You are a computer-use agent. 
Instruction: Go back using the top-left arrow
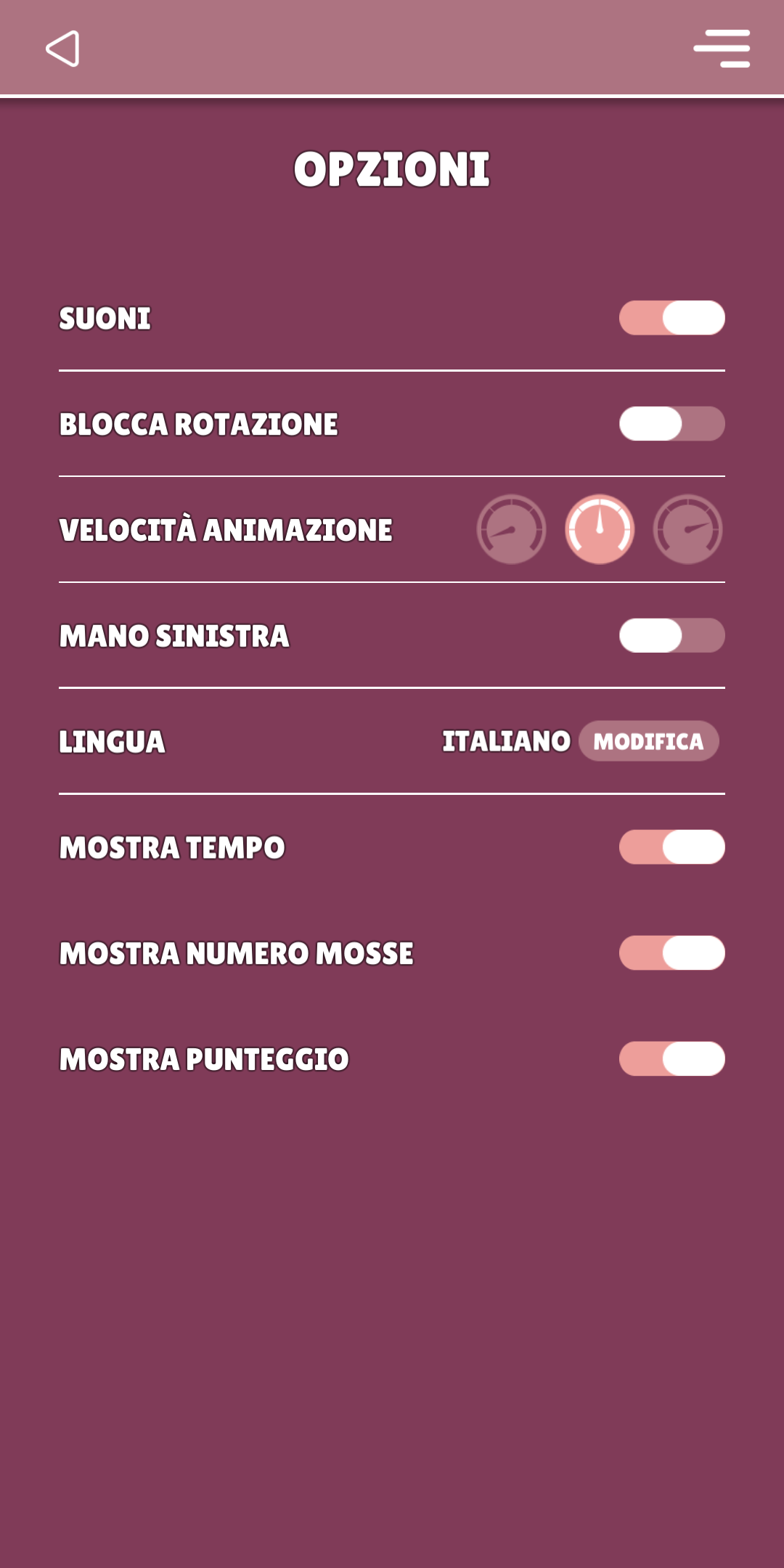click(x=63, y=49)
